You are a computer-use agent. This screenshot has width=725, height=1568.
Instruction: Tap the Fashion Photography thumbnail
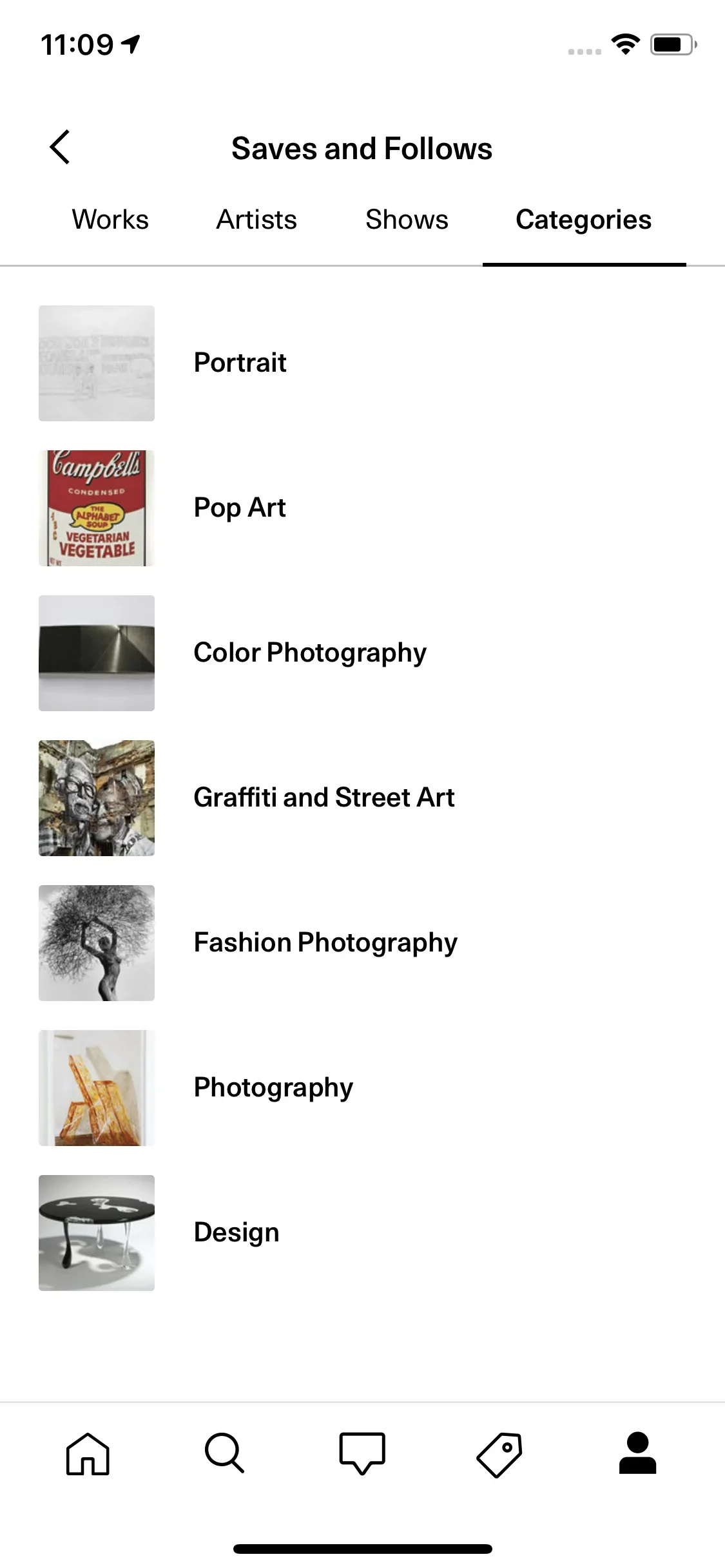[x=96, y=942]
